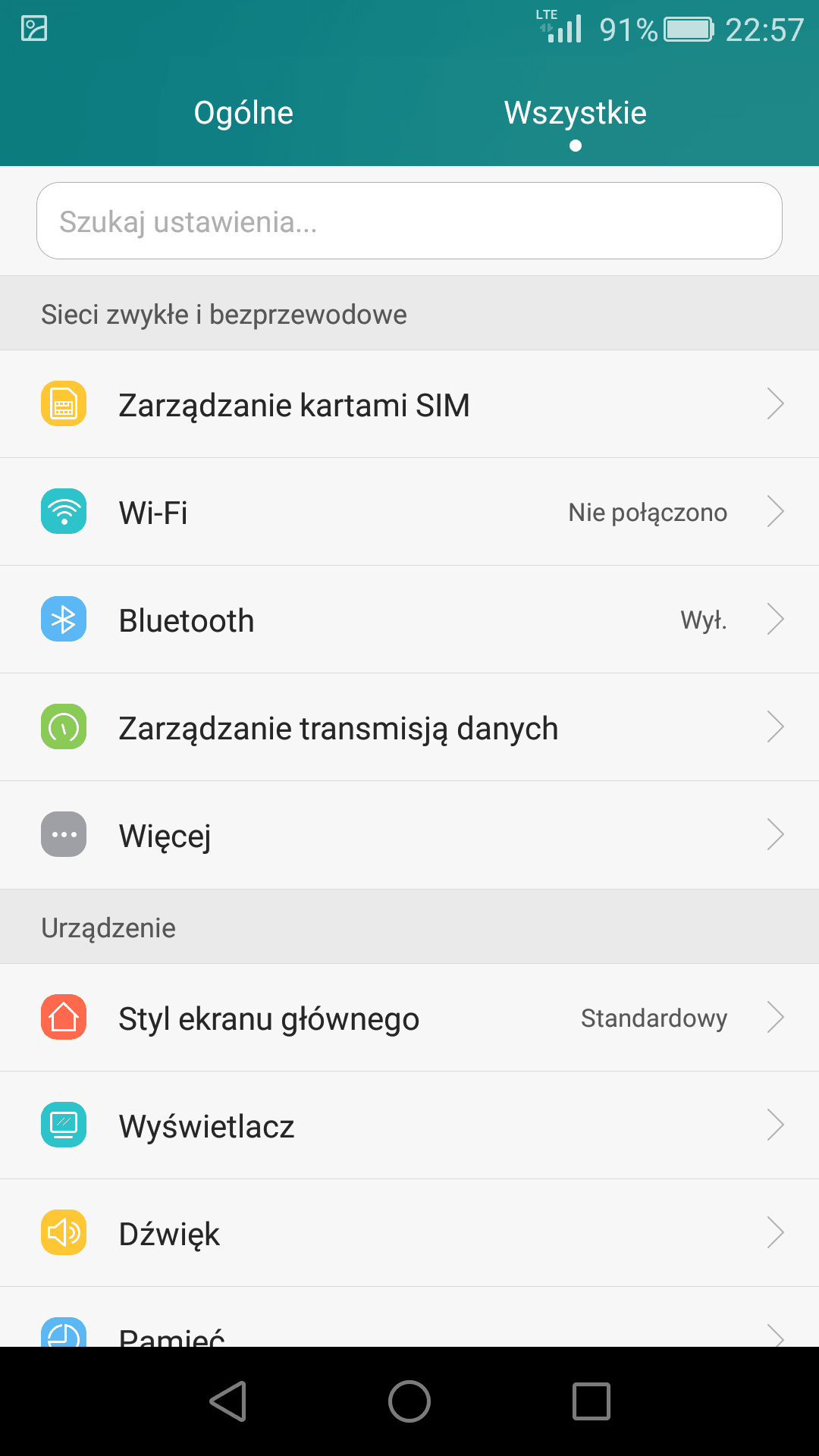Tap the Szukaj ustawienia search field
Screen dimensions: 819x1456
[x=409, y=221]
